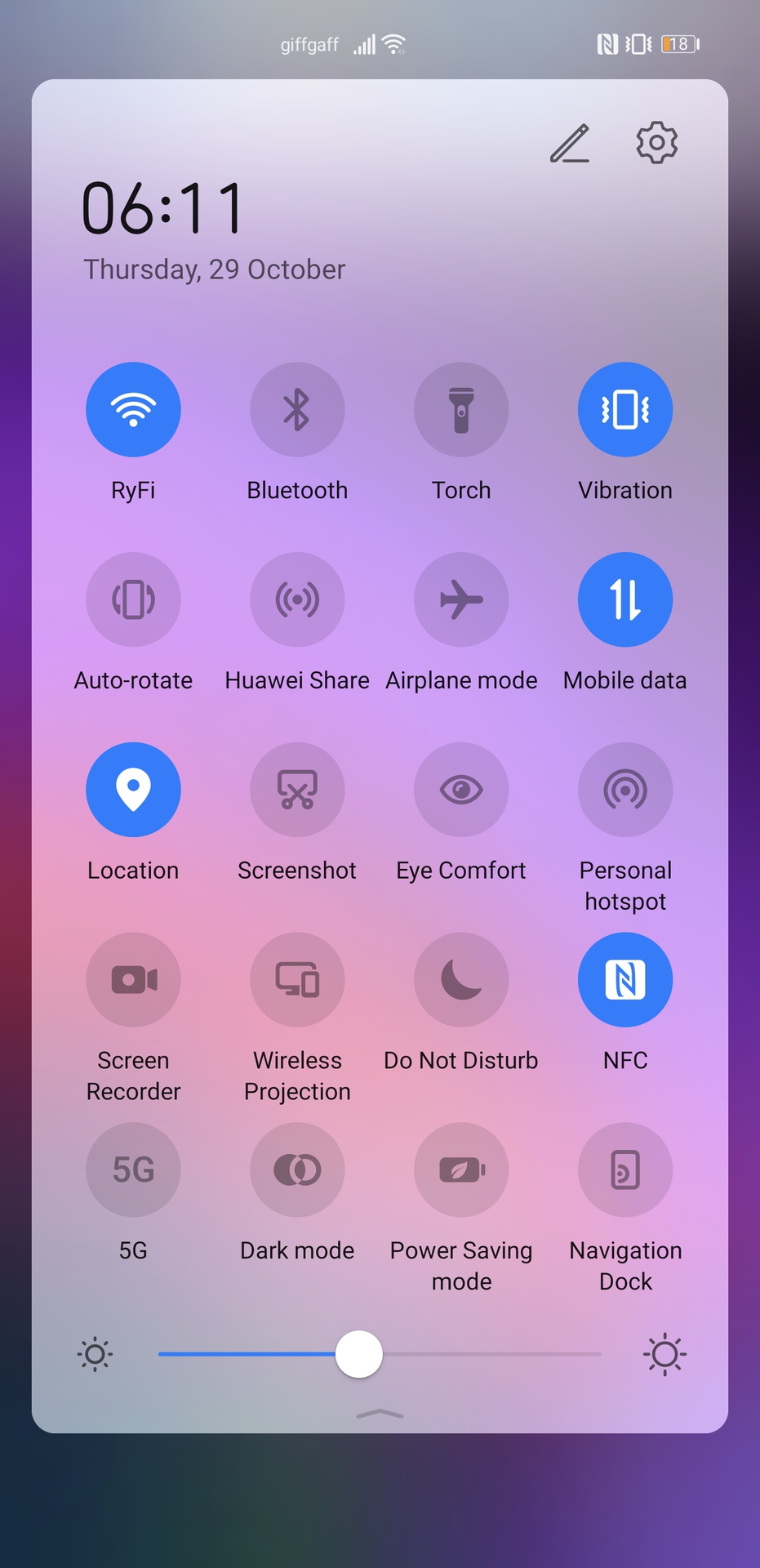Disable Mobile data
The width and height of the screenshot is (760, 1568).
pyautogui.click(x=625, y=599)
